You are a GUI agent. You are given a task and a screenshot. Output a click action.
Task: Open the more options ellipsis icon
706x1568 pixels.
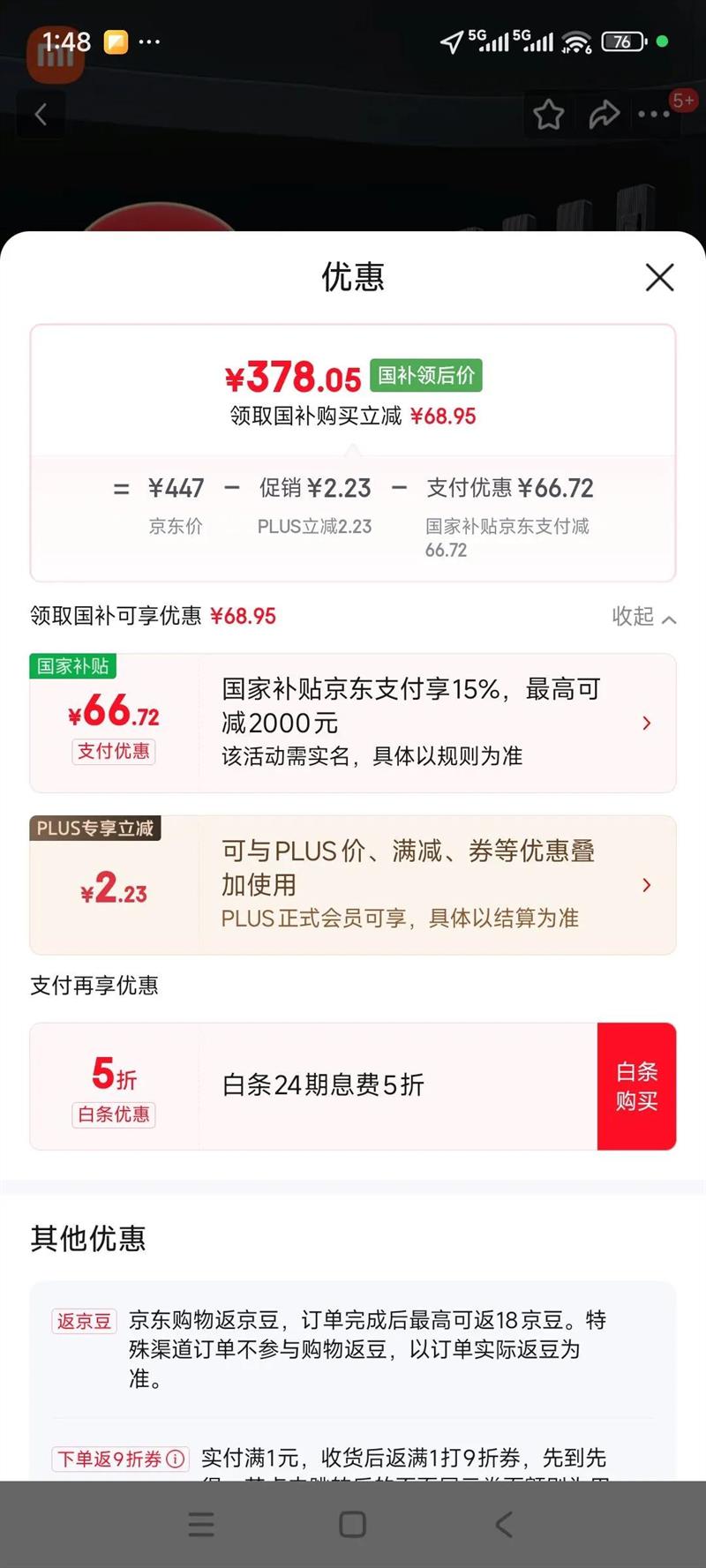[651, 115]
